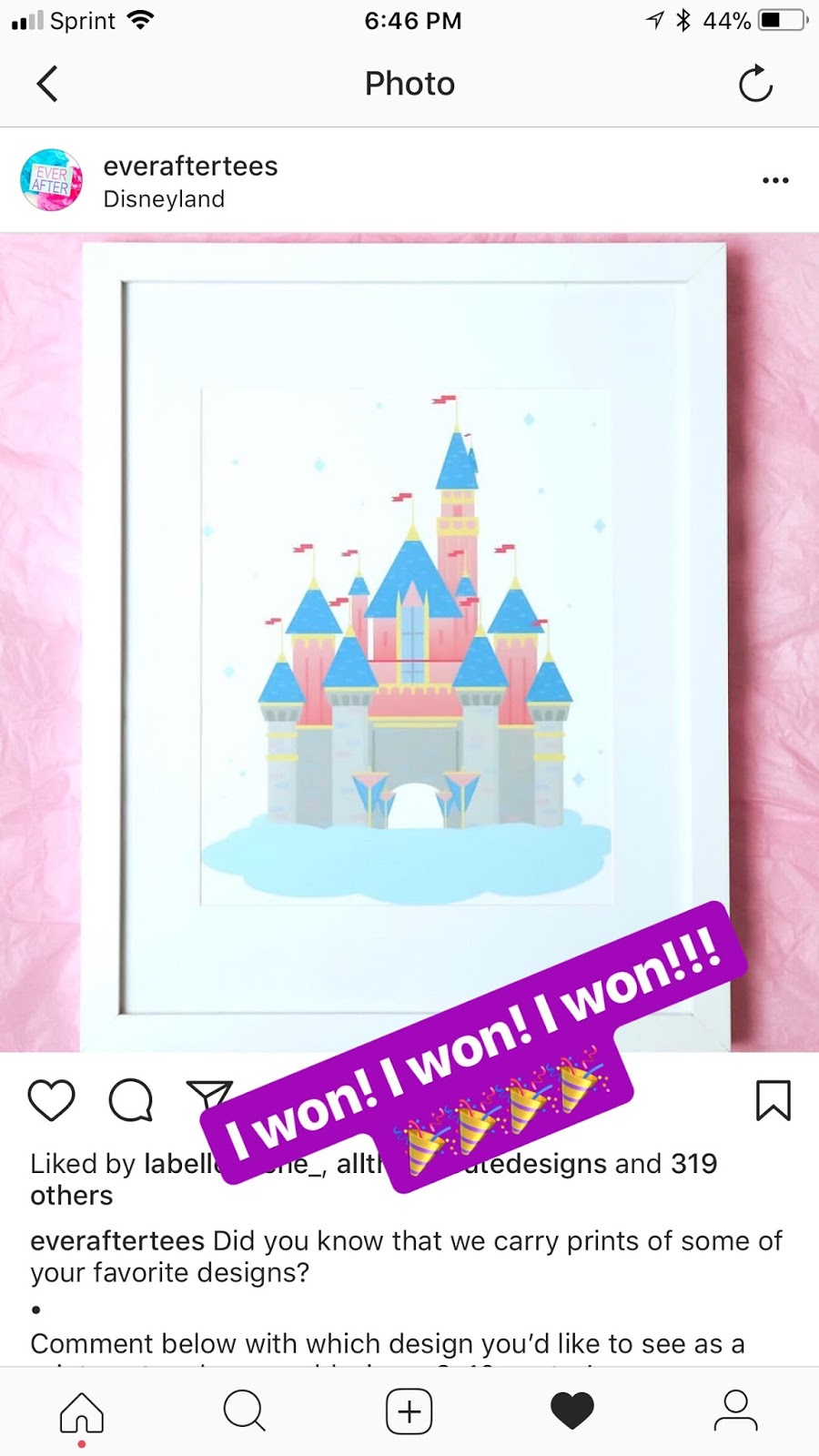Save the post with bookmark icon
This screenshot has width=819, height=1456.
tap(773, 1100)
